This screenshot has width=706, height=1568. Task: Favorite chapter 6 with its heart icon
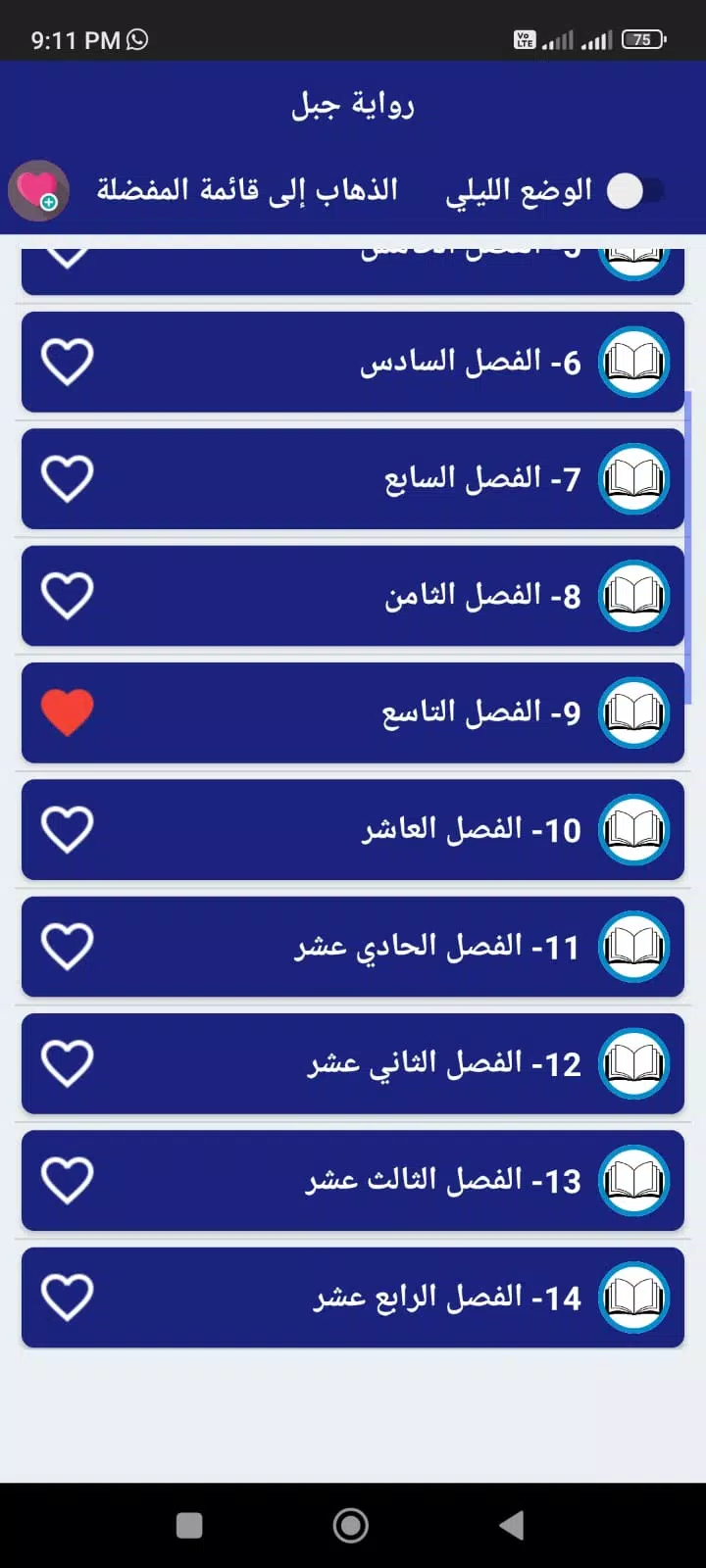(68, 362)
